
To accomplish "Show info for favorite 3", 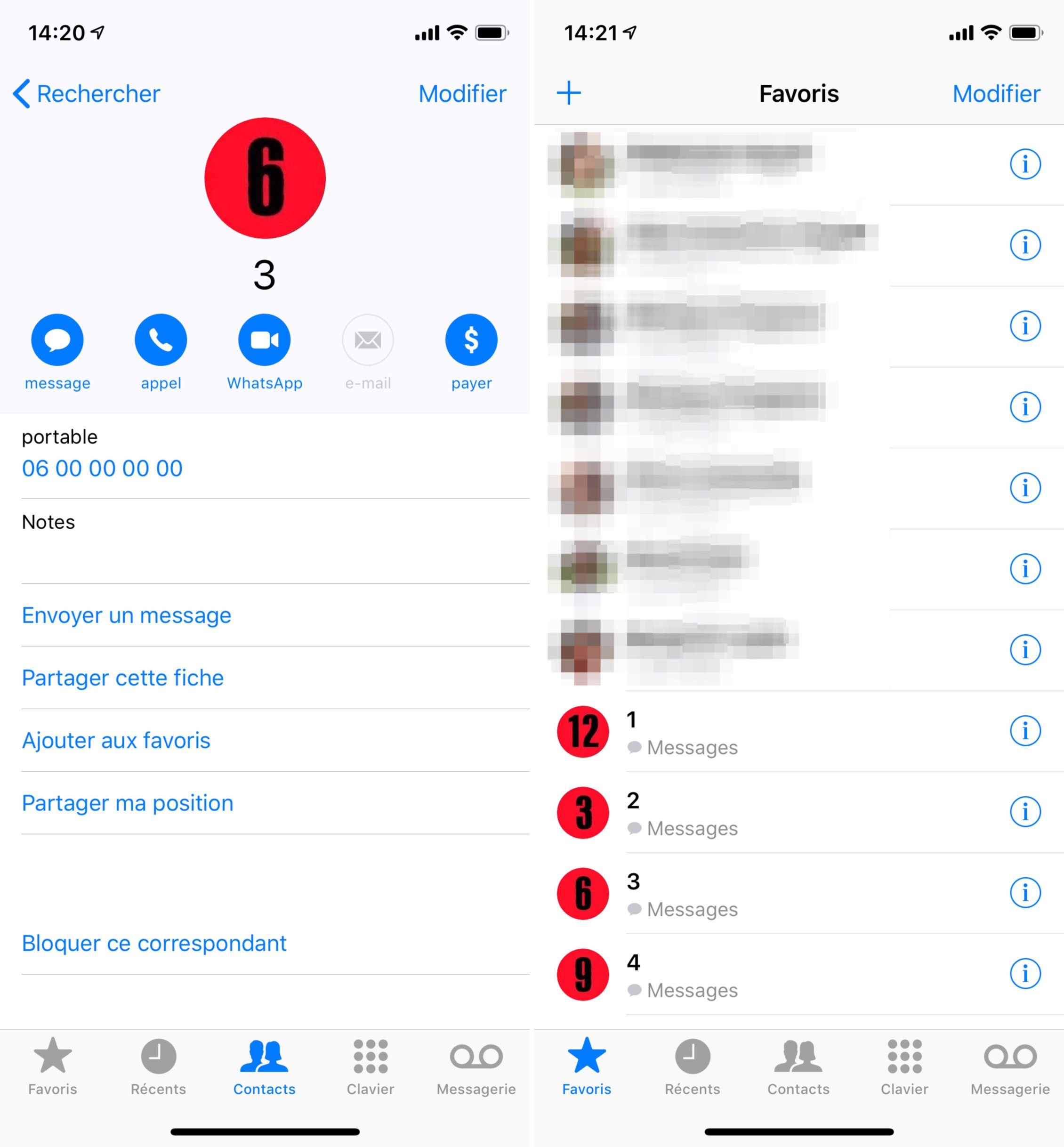I will coord(1025,893).
